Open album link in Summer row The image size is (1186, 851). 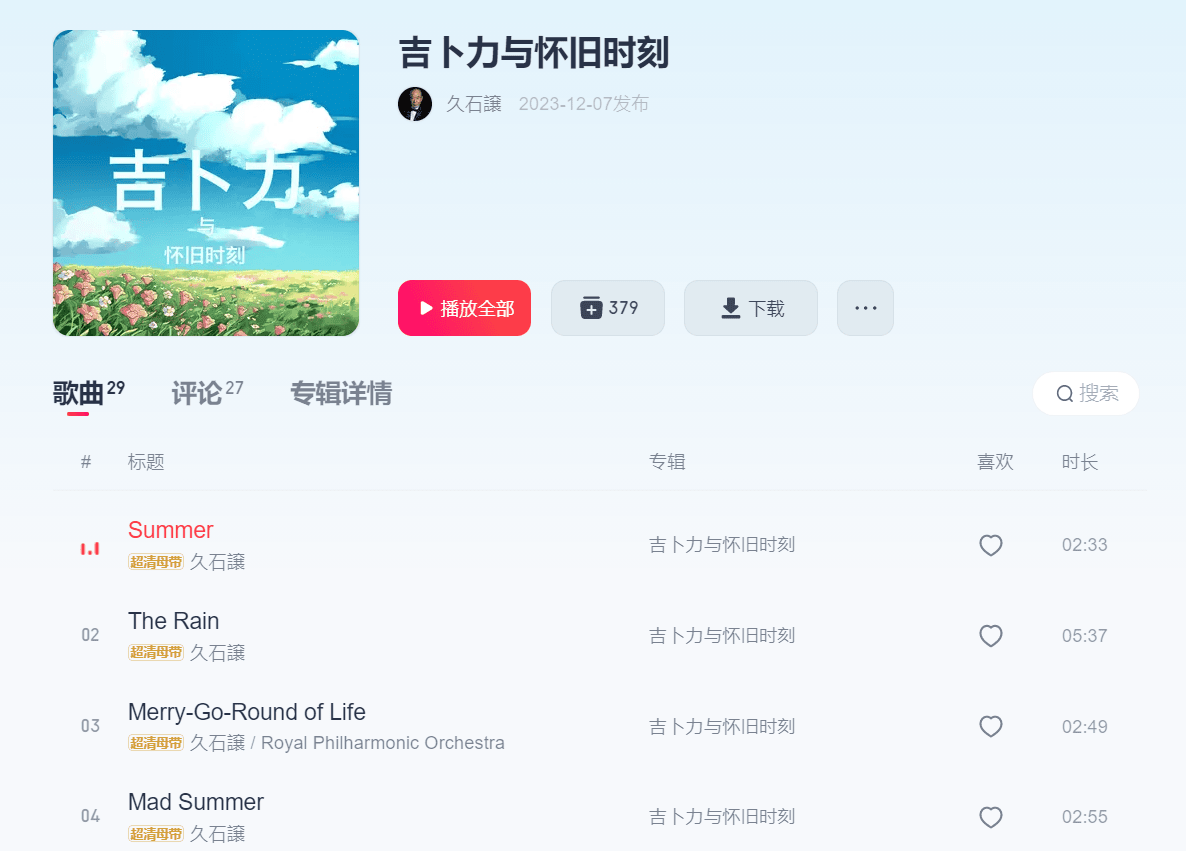[x=721, y=545]
